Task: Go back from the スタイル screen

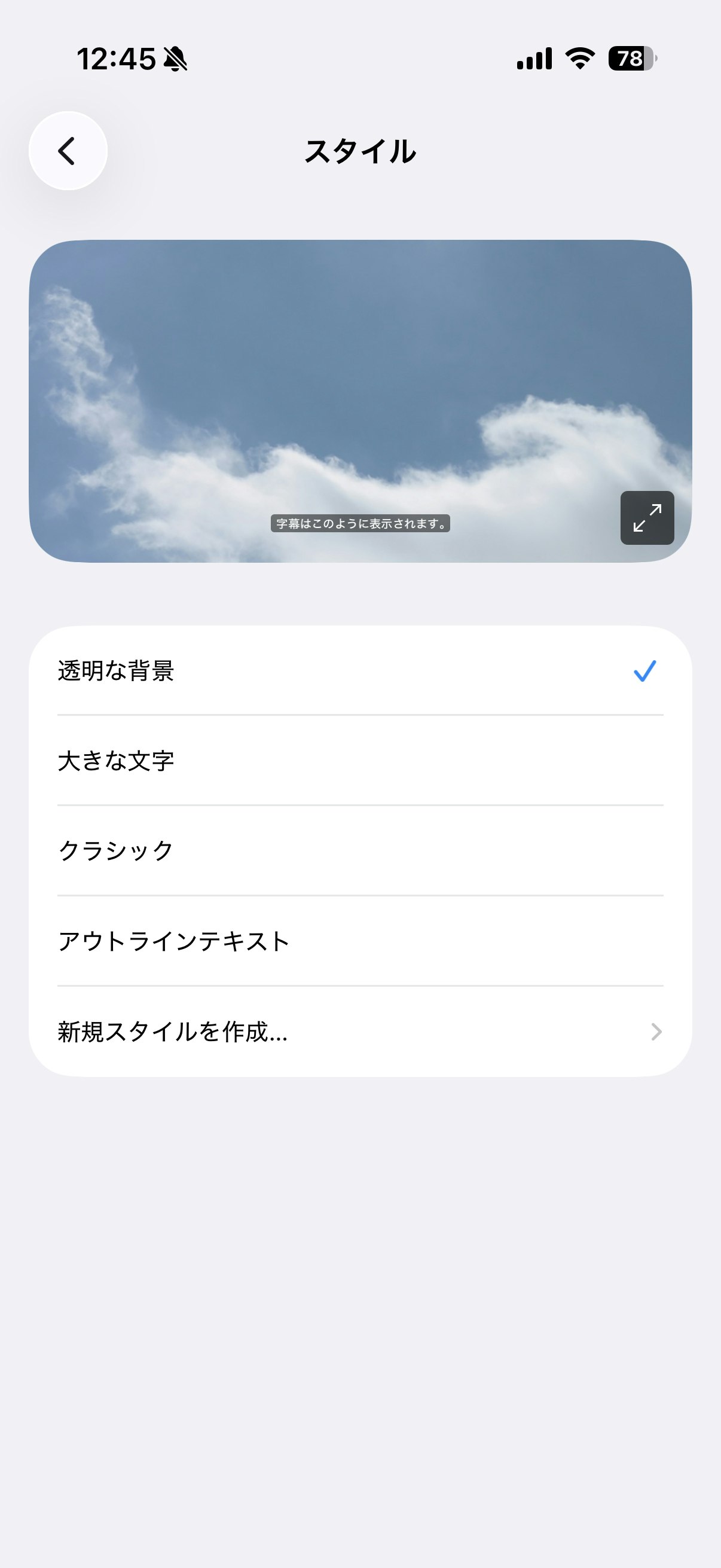Action: pyautogui.click(x=68, y=151)
